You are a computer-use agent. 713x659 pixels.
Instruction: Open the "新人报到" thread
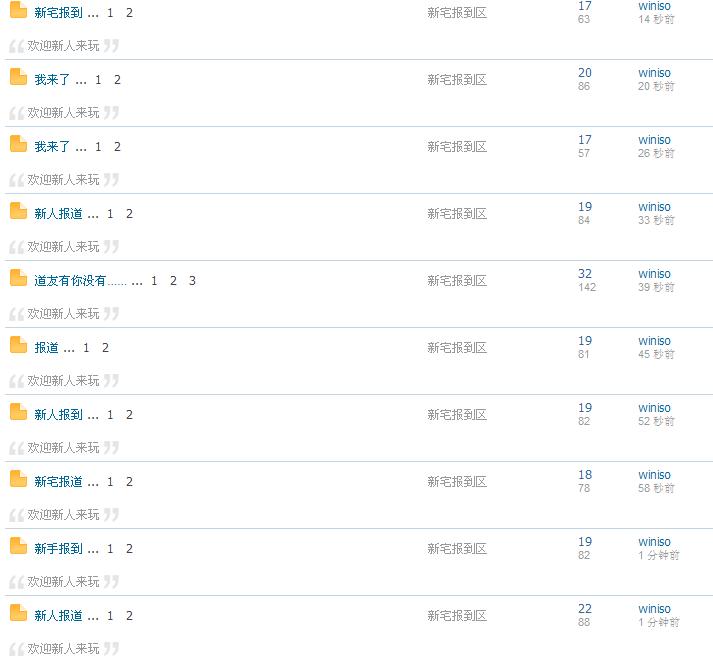click(x=58, y=415)
